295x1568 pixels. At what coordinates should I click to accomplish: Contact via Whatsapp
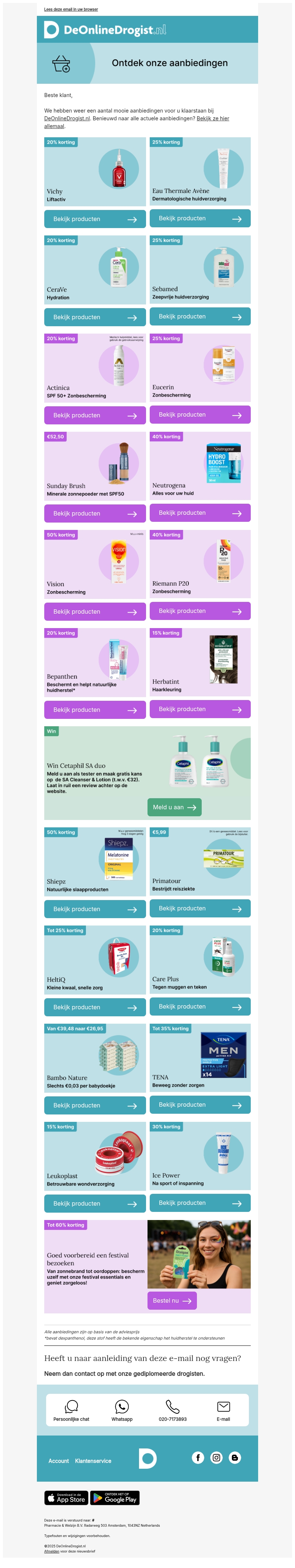122,1410
